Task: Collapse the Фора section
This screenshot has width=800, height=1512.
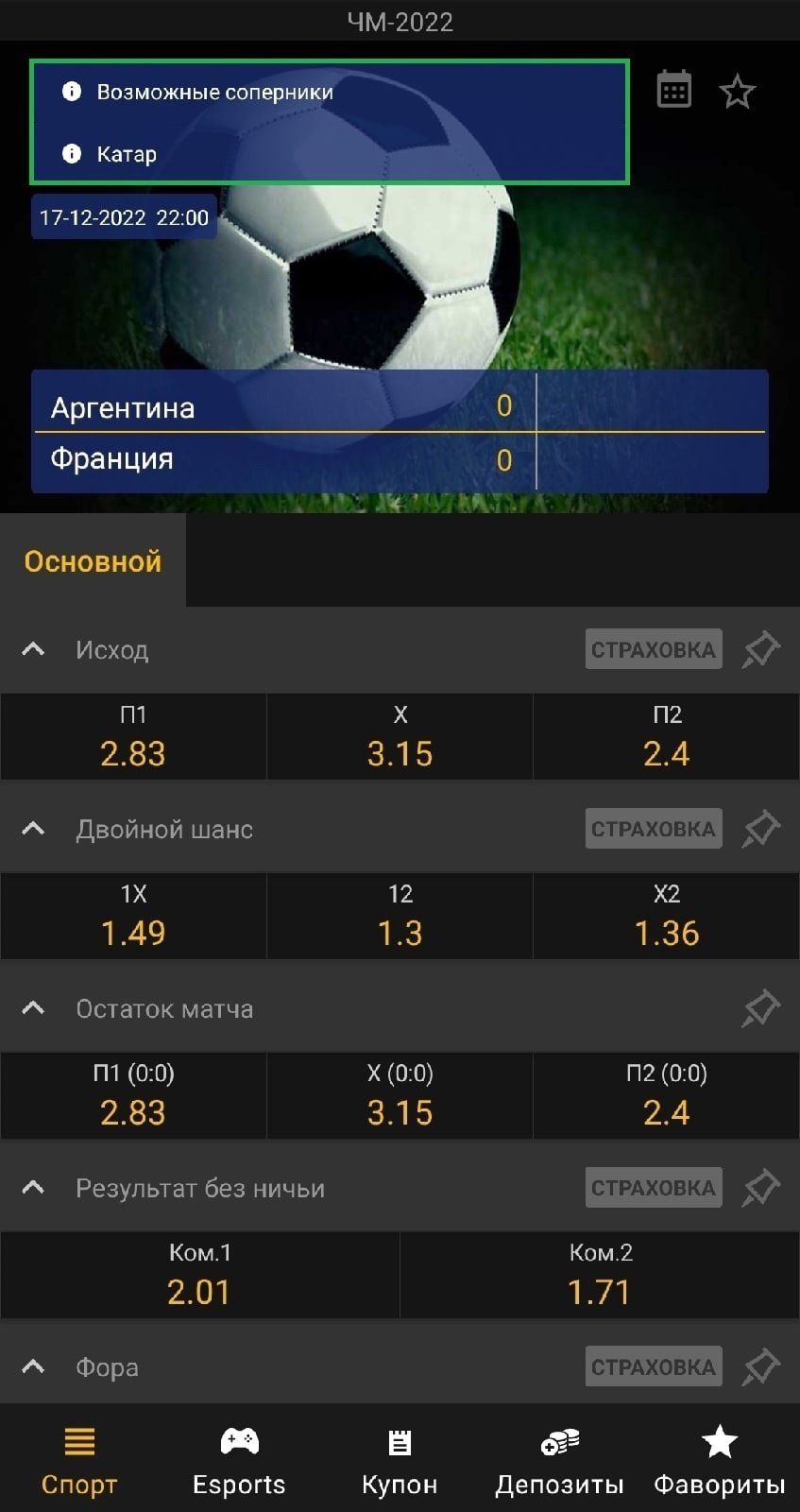Action: tap(33, 1366)
